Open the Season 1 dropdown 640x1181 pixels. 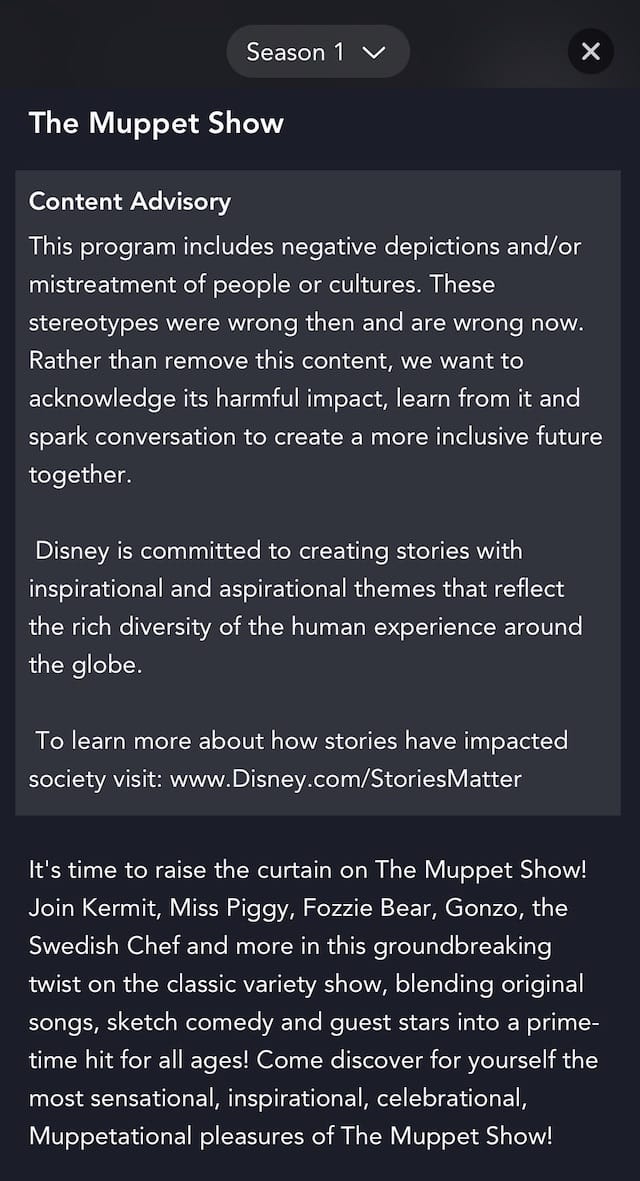[x=318, y=52]
